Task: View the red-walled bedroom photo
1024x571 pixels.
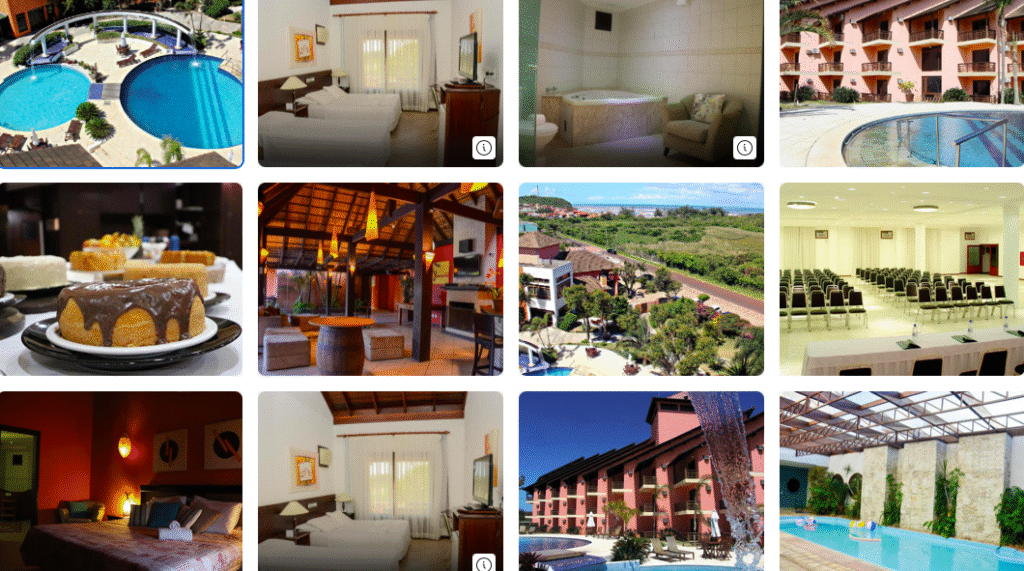Action: 120,480
